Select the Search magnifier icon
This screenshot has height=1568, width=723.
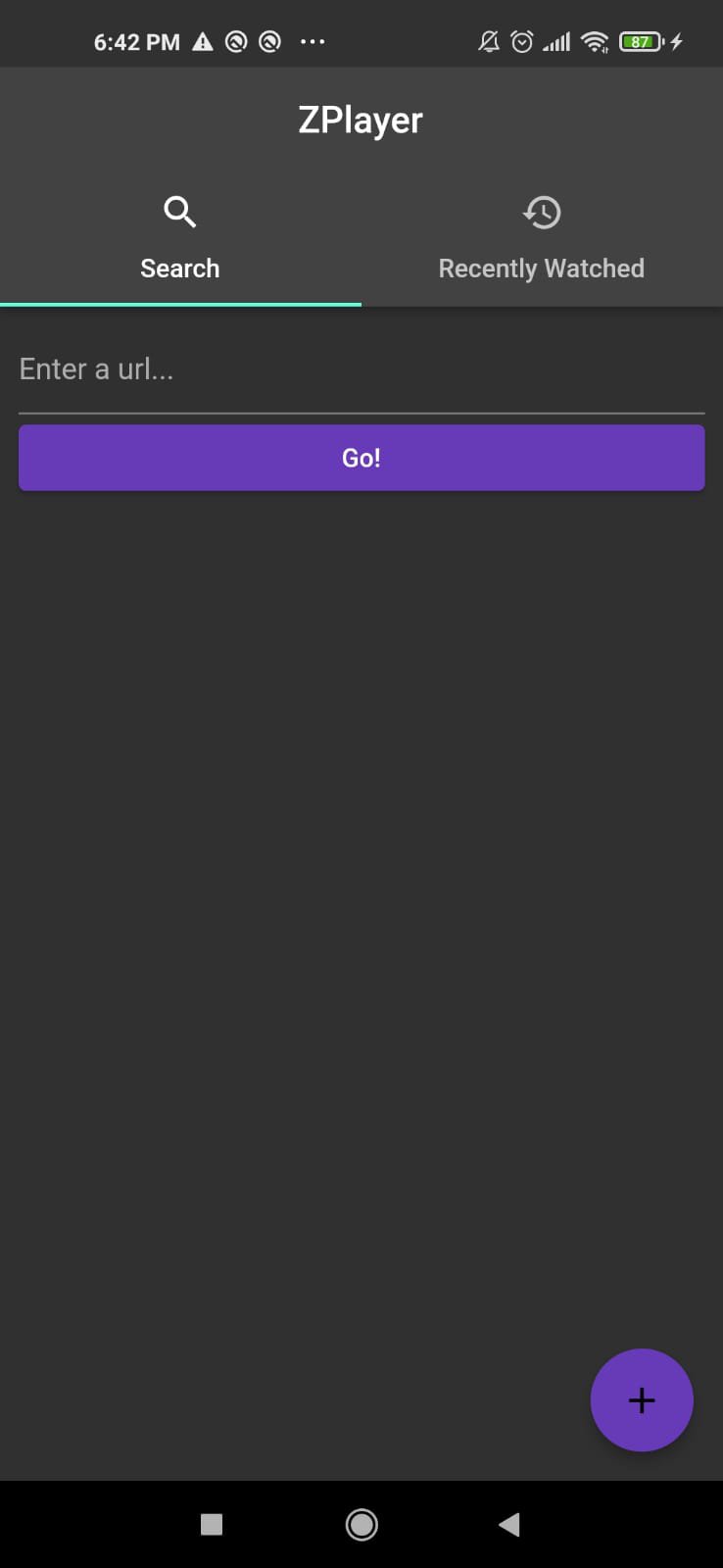click(x=179, y=212)
